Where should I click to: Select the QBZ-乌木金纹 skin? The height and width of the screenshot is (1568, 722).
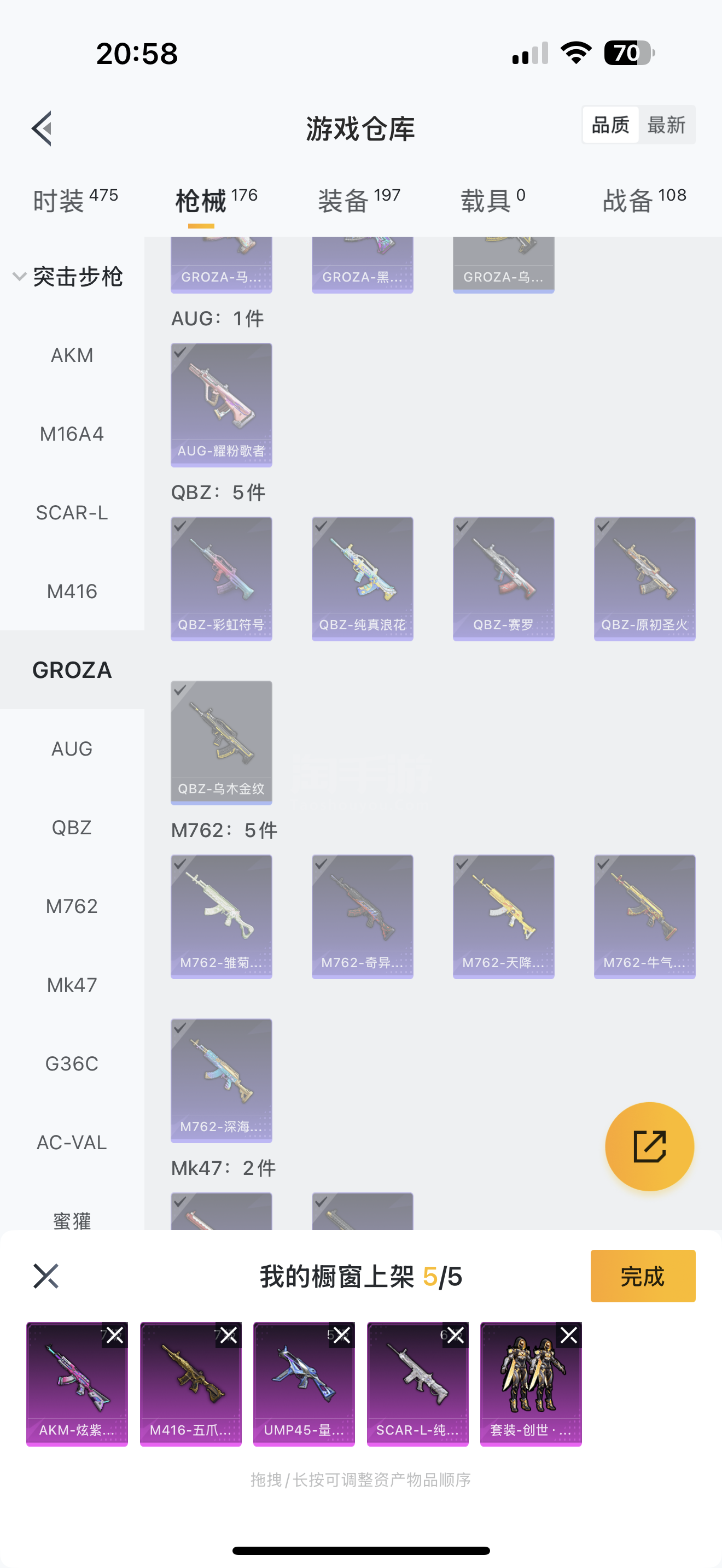(221, 742)
